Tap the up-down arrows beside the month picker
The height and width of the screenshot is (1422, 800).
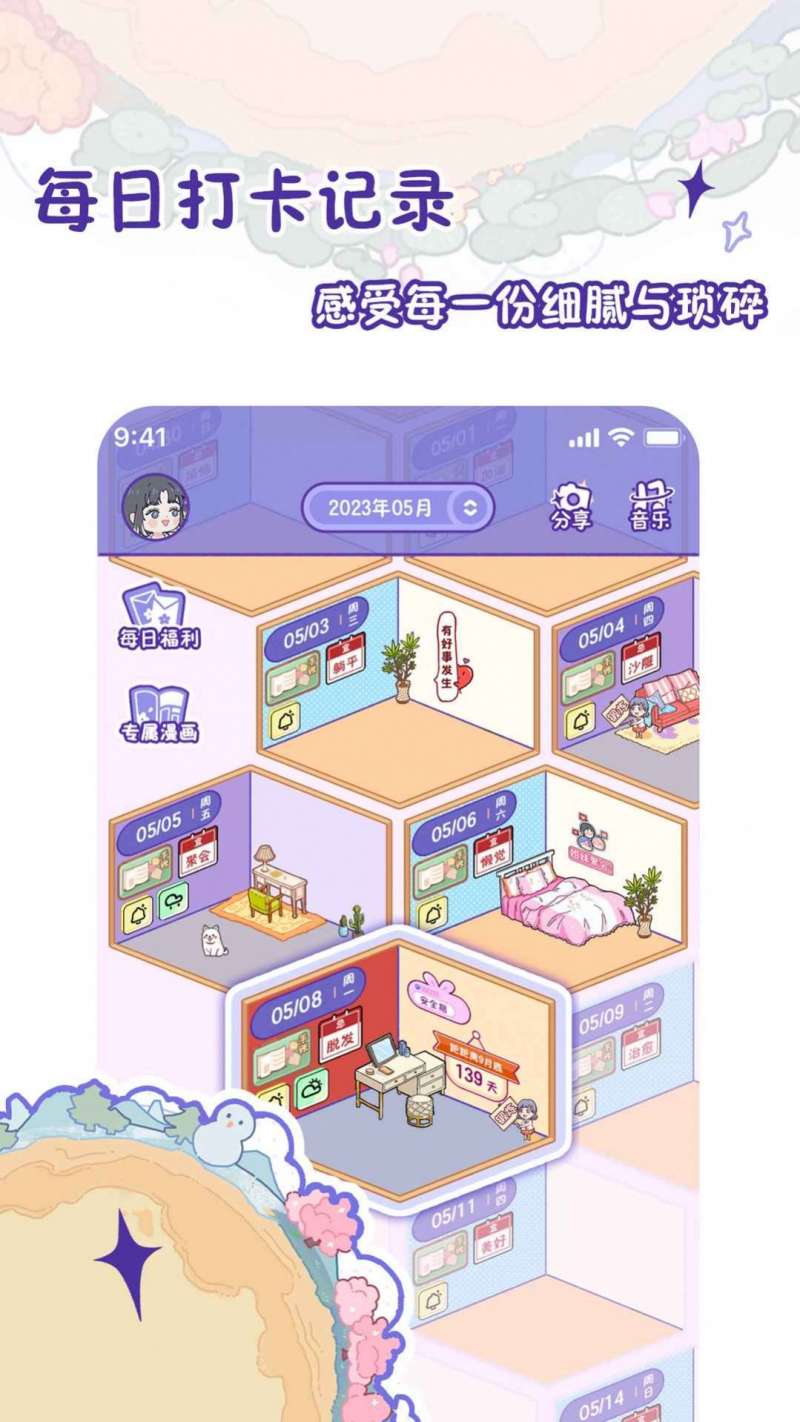[470, 506]
